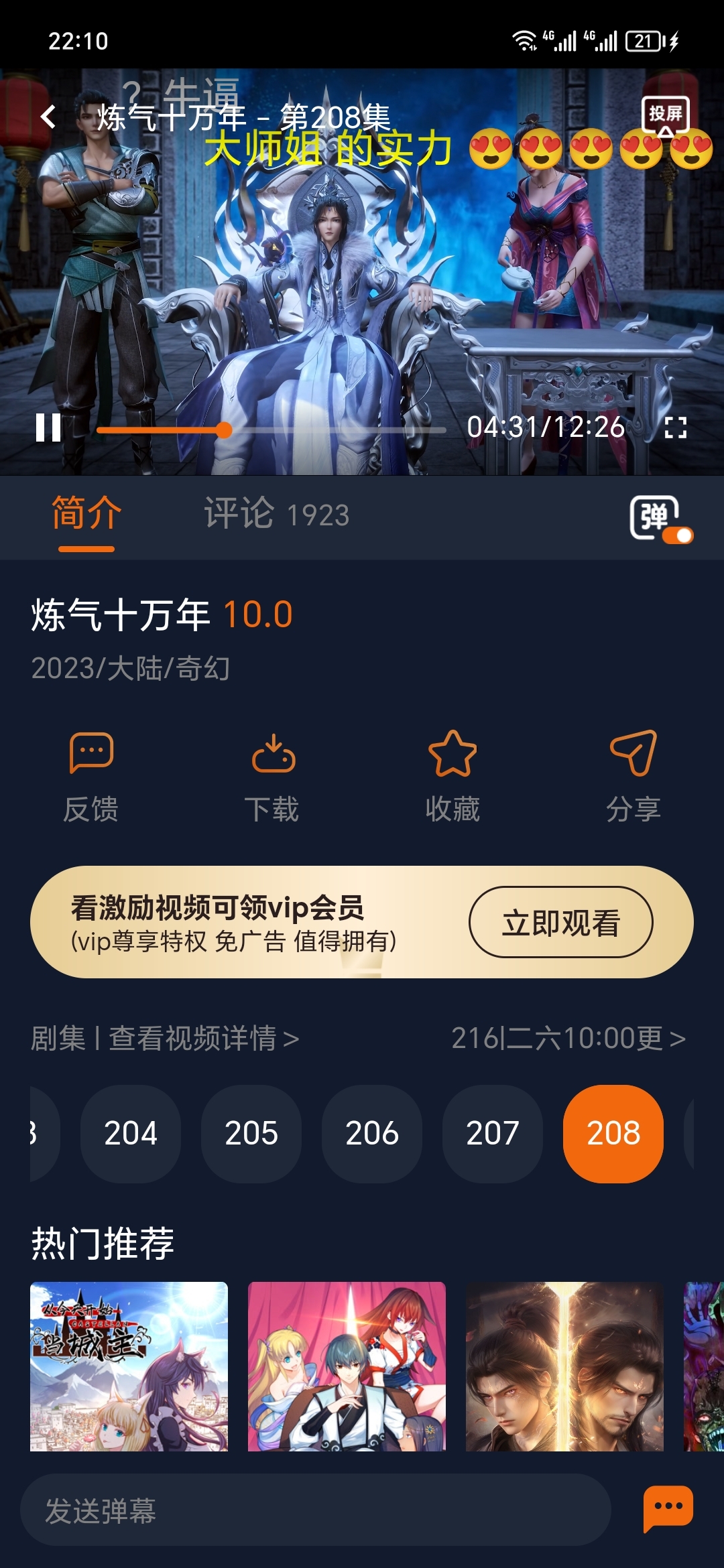Tap the orange chat bubble icon
This screenshot has height=1568, width=724.
(668, 1508)
